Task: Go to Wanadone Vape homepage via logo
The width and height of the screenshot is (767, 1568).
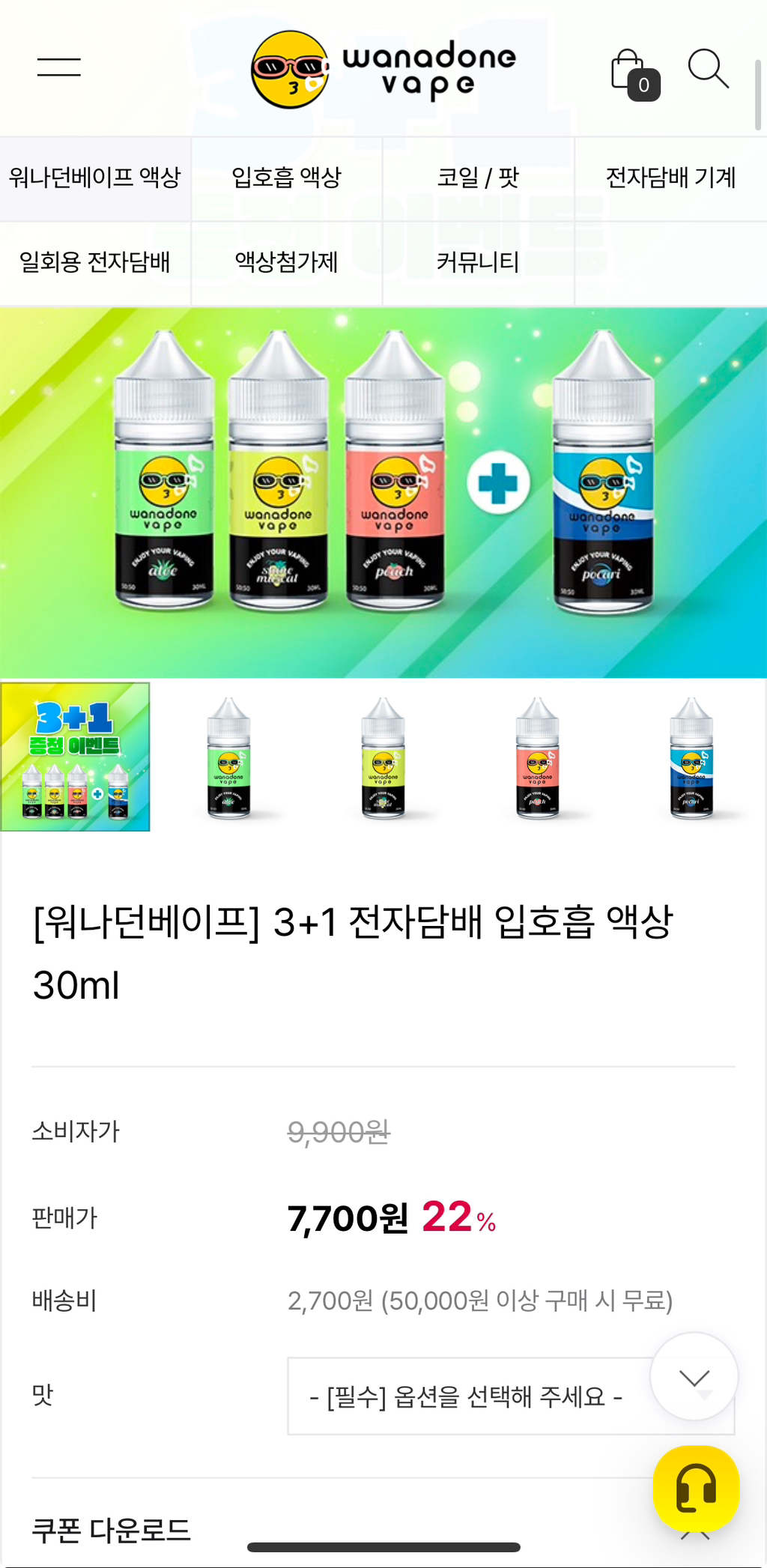Action: tap(383, 69)
